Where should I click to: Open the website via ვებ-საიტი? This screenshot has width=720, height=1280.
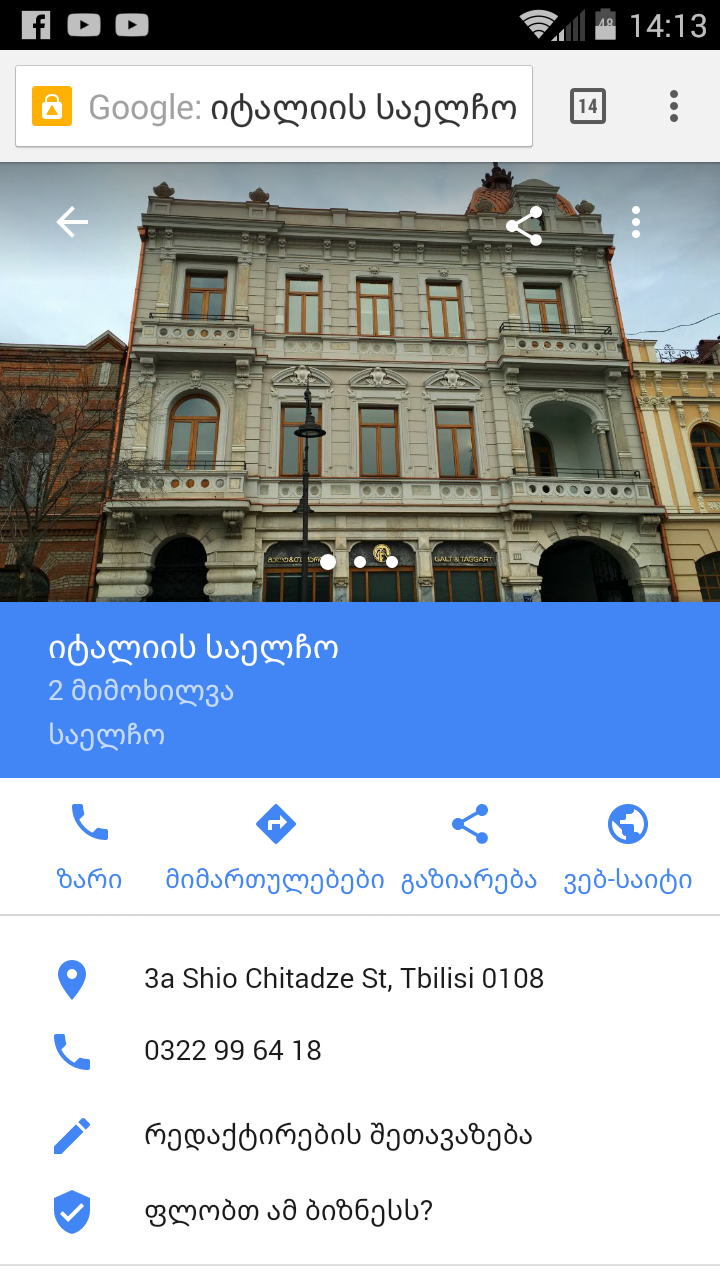coord(628,846)
